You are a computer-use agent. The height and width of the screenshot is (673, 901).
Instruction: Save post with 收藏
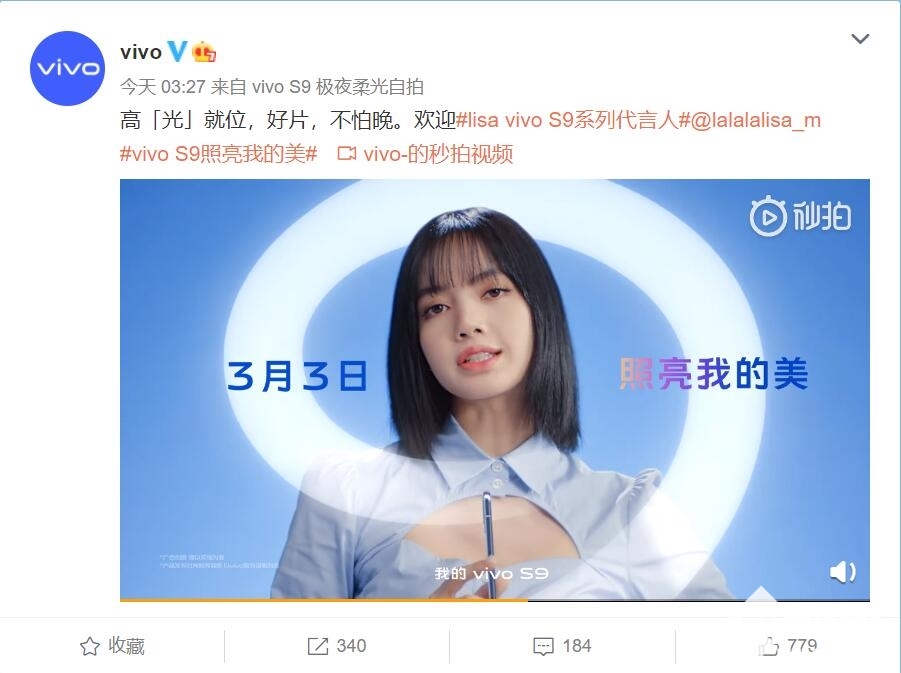[112, 646]
